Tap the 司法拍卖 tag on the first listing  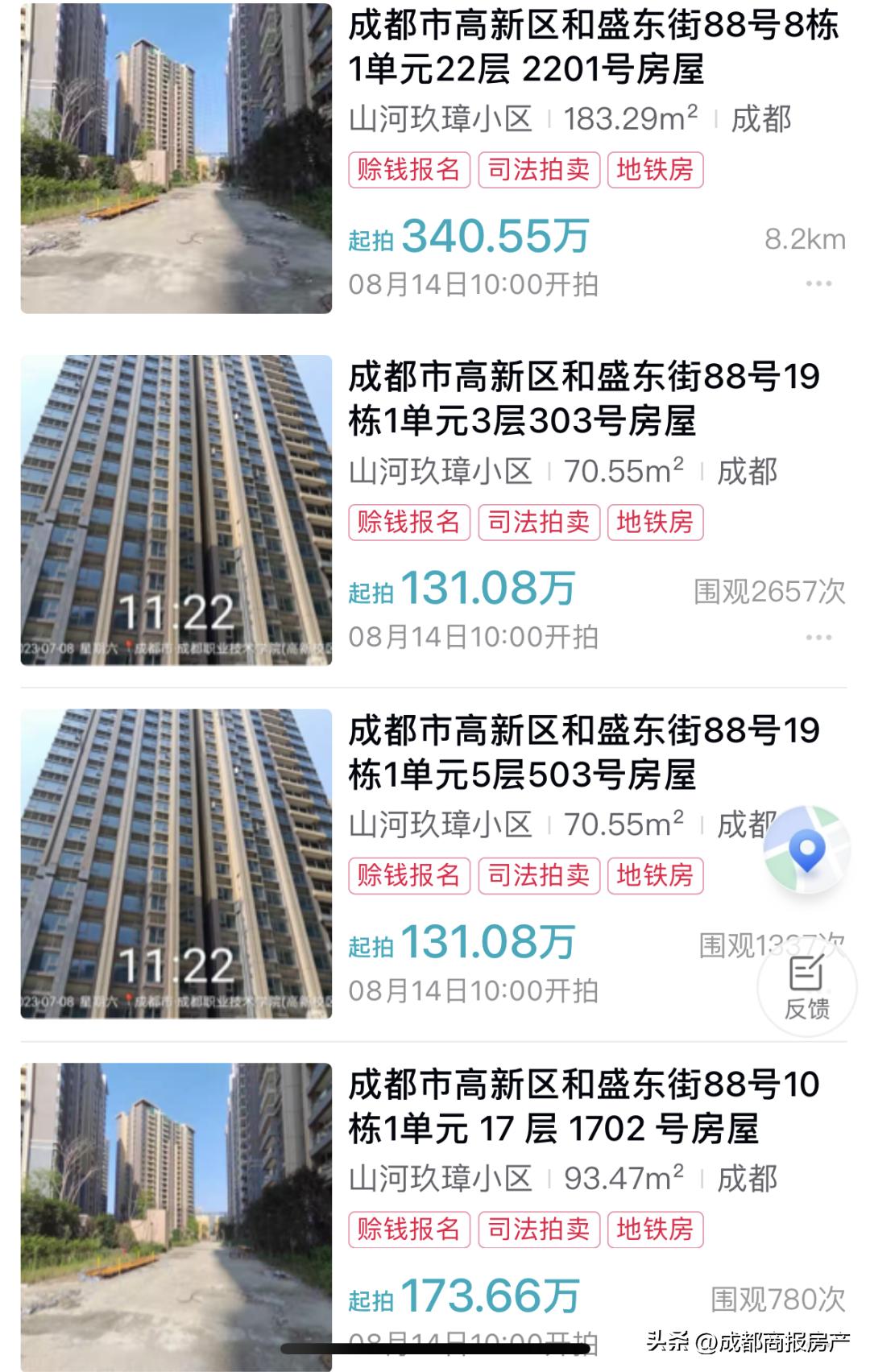pyautogui.click(x=538, y=169)
